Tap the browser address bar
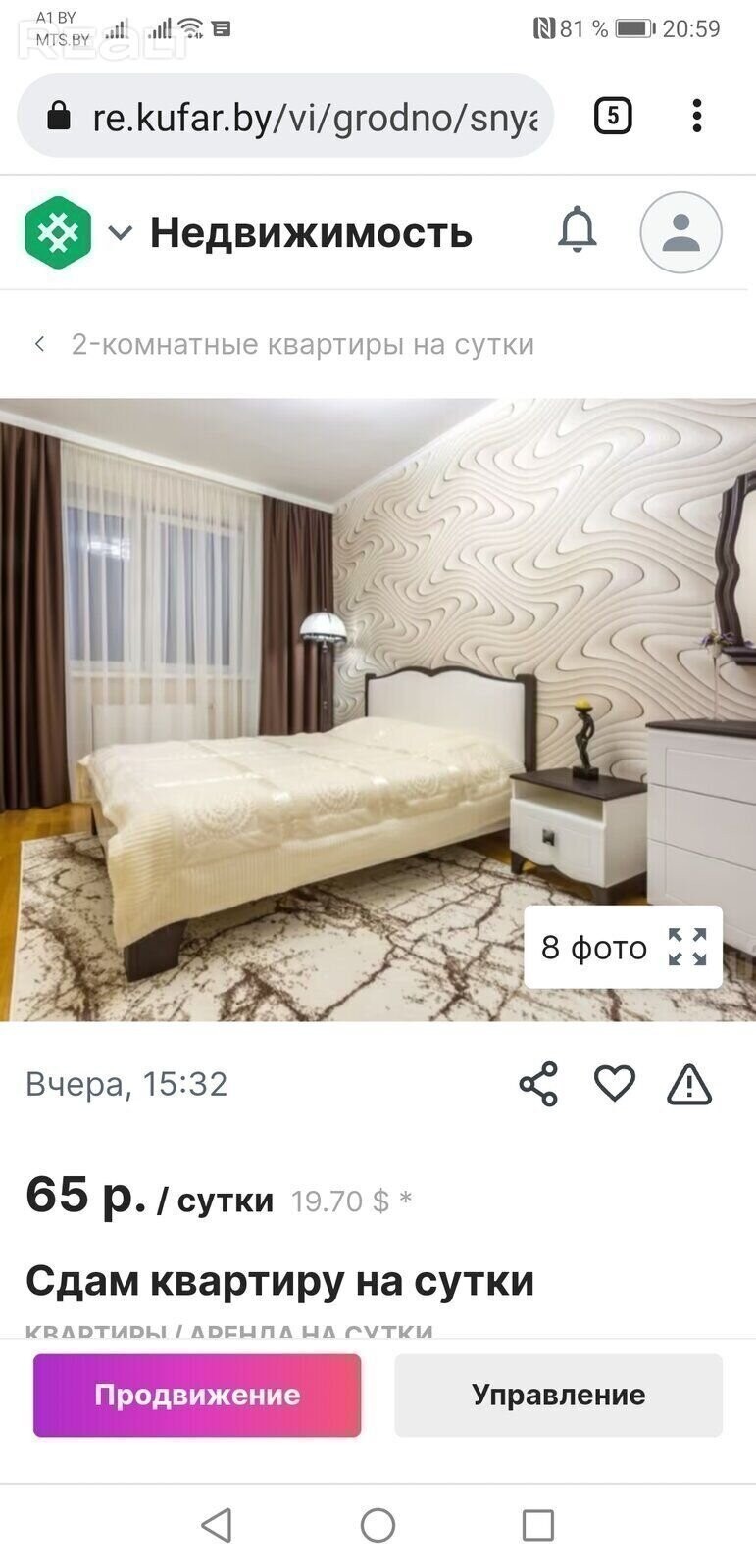This screenshot has height=1568, width=756. pos(294,118)
